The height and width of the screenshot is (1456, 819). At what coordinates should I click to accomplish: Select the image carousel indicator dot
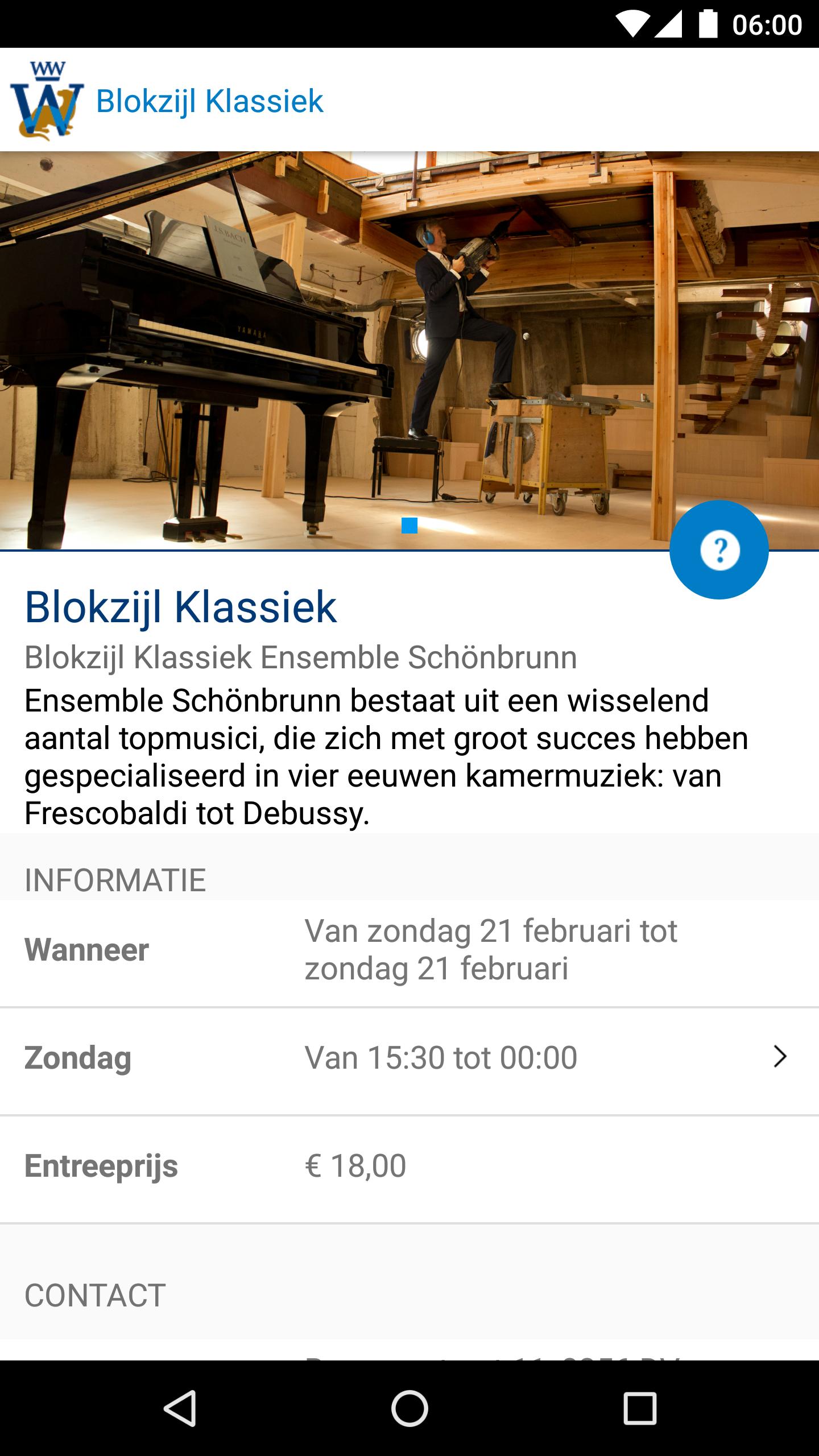[409, 527]
